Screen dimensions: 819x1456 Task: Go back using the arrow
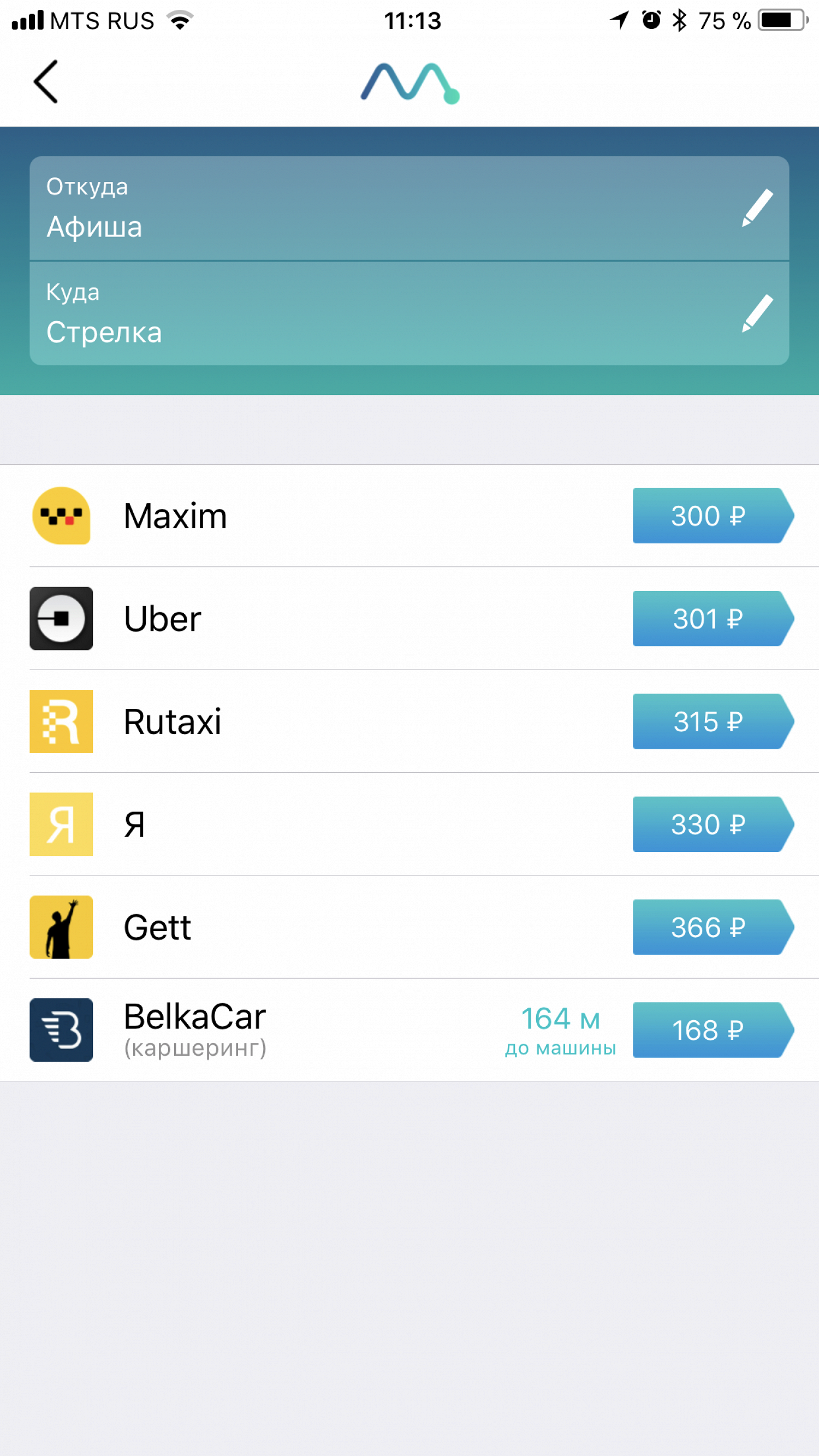[46, 82]
